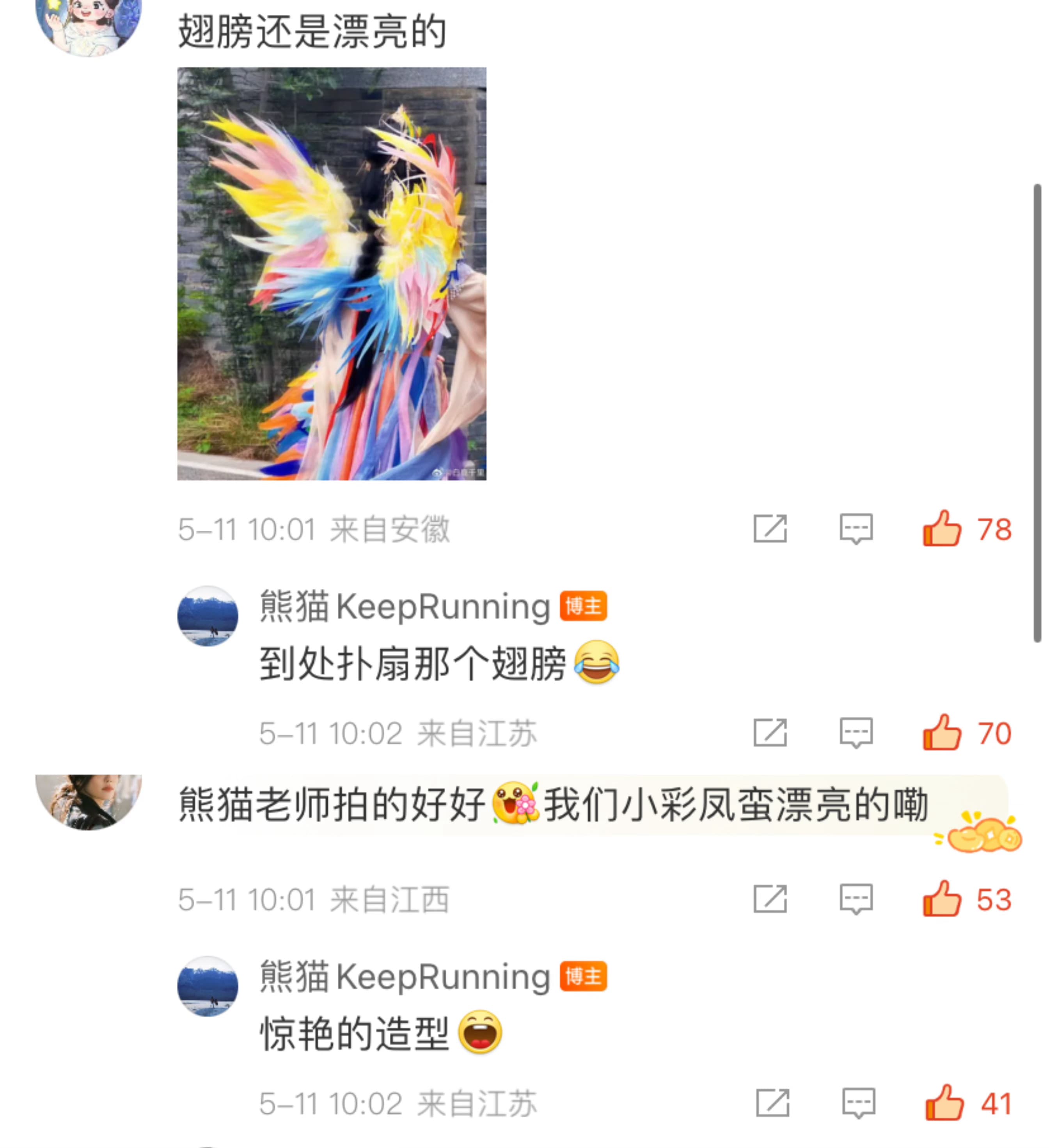
Task: Share the comment from 江西
Action: (x=770, y=899)
